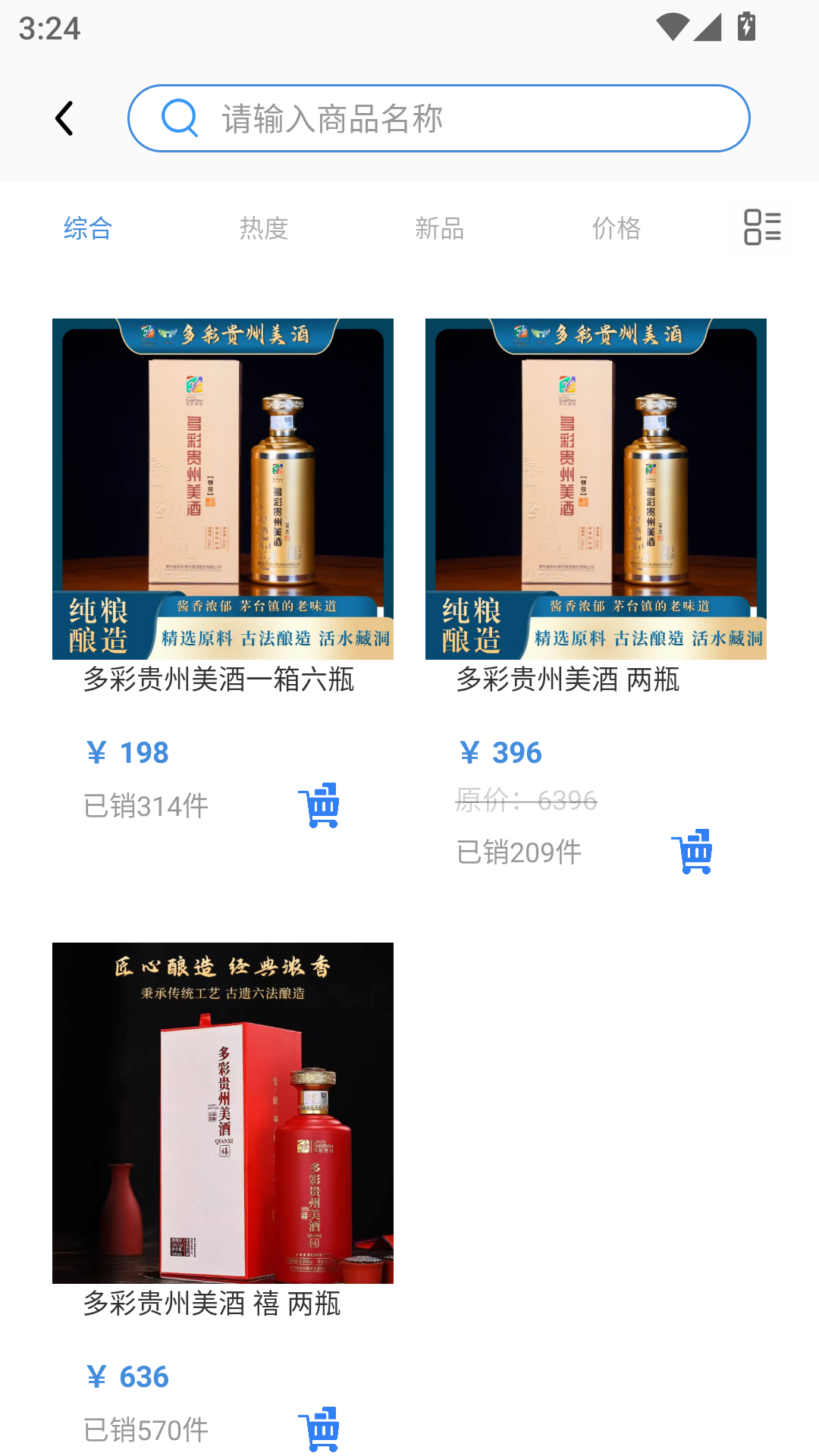The image size is (819, 1456).
Task: Enable 热度 sorting
Action: point(264,227)
